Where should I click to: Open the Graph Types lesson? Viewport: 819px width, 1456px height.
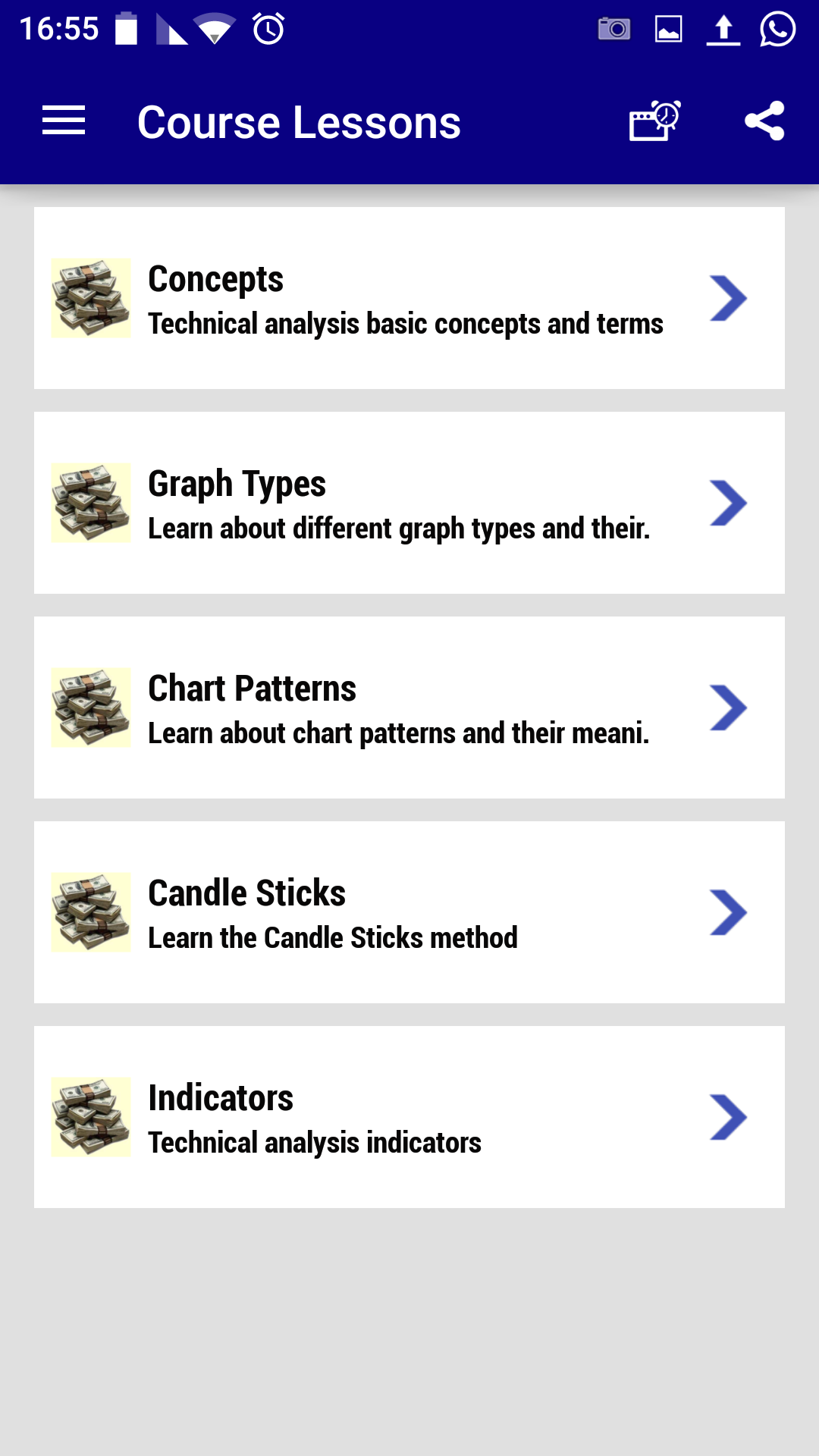[409, 503]
